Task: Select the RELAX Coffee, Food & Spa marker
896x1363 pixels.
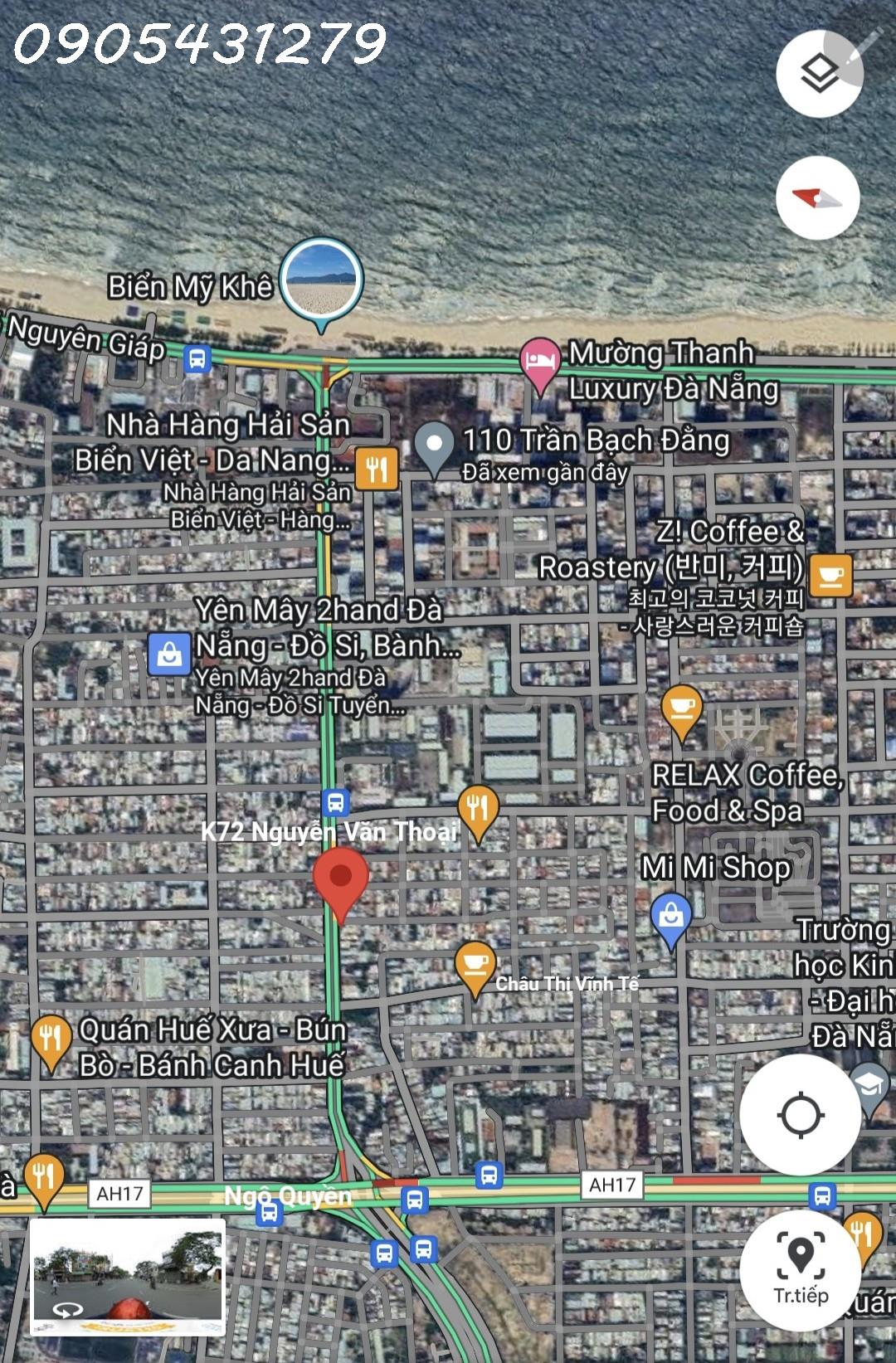Action: [682, 709]
